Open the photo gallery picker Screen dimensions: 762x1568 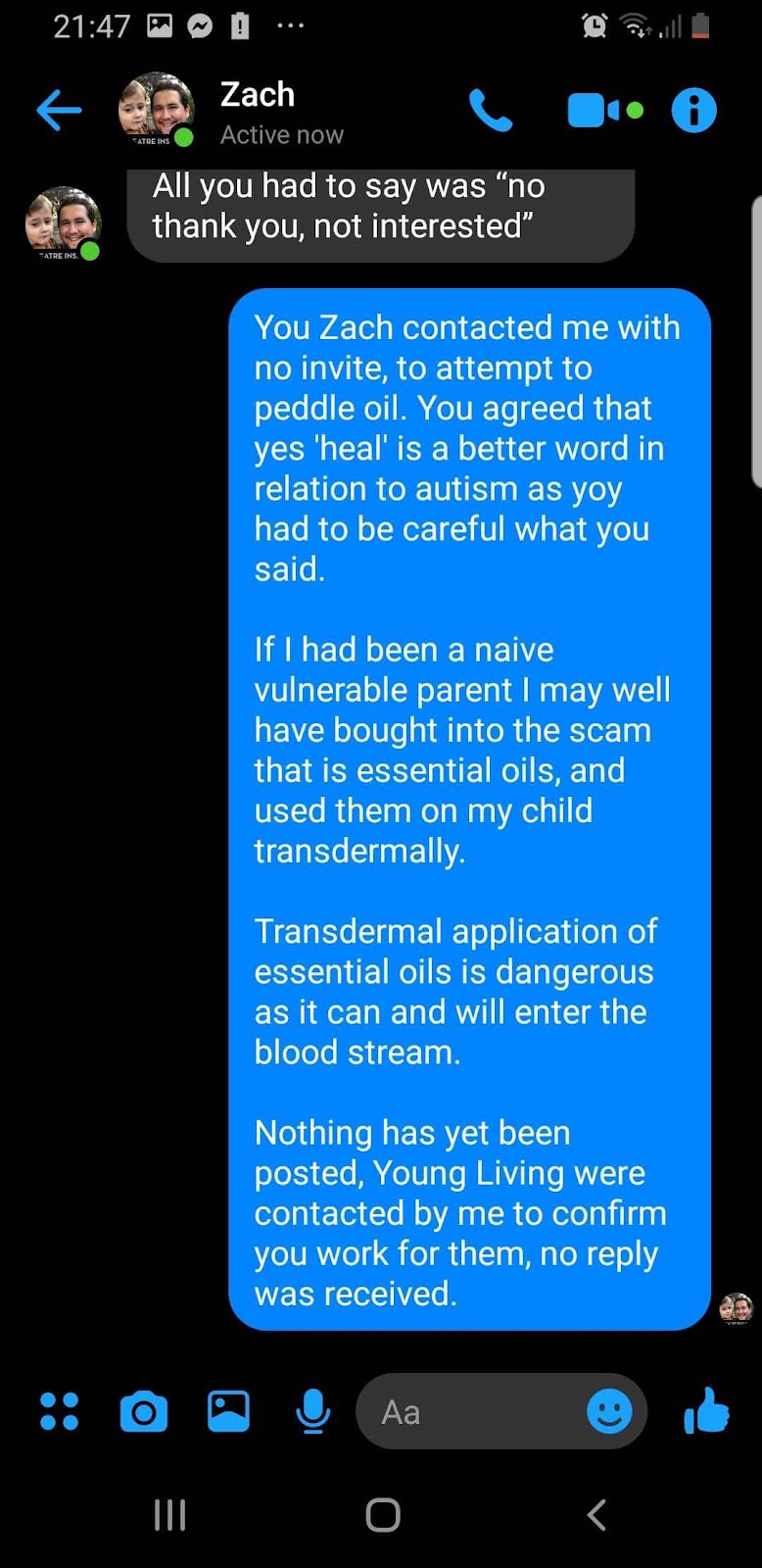pos(228,1411)
